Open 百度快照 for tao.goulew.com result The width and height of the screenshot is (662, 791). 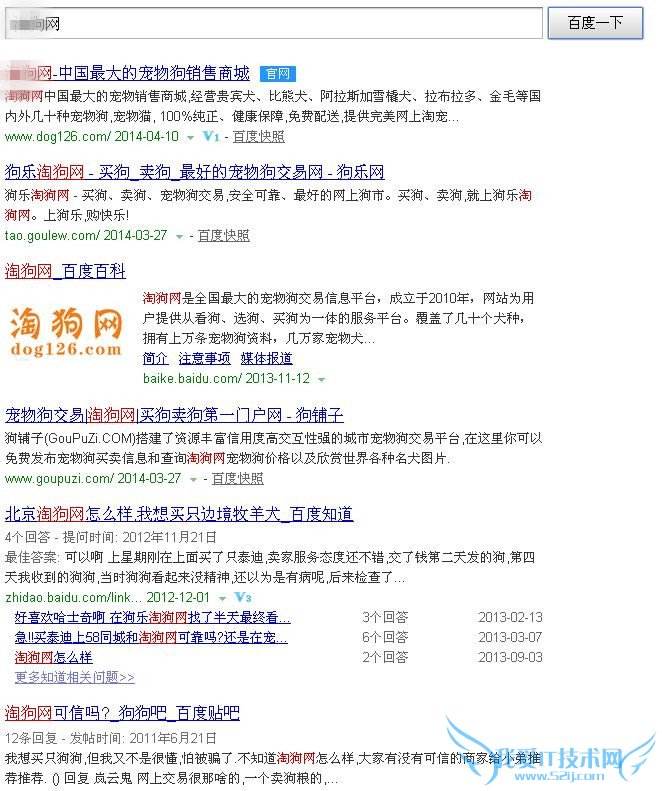coord(223,236)
